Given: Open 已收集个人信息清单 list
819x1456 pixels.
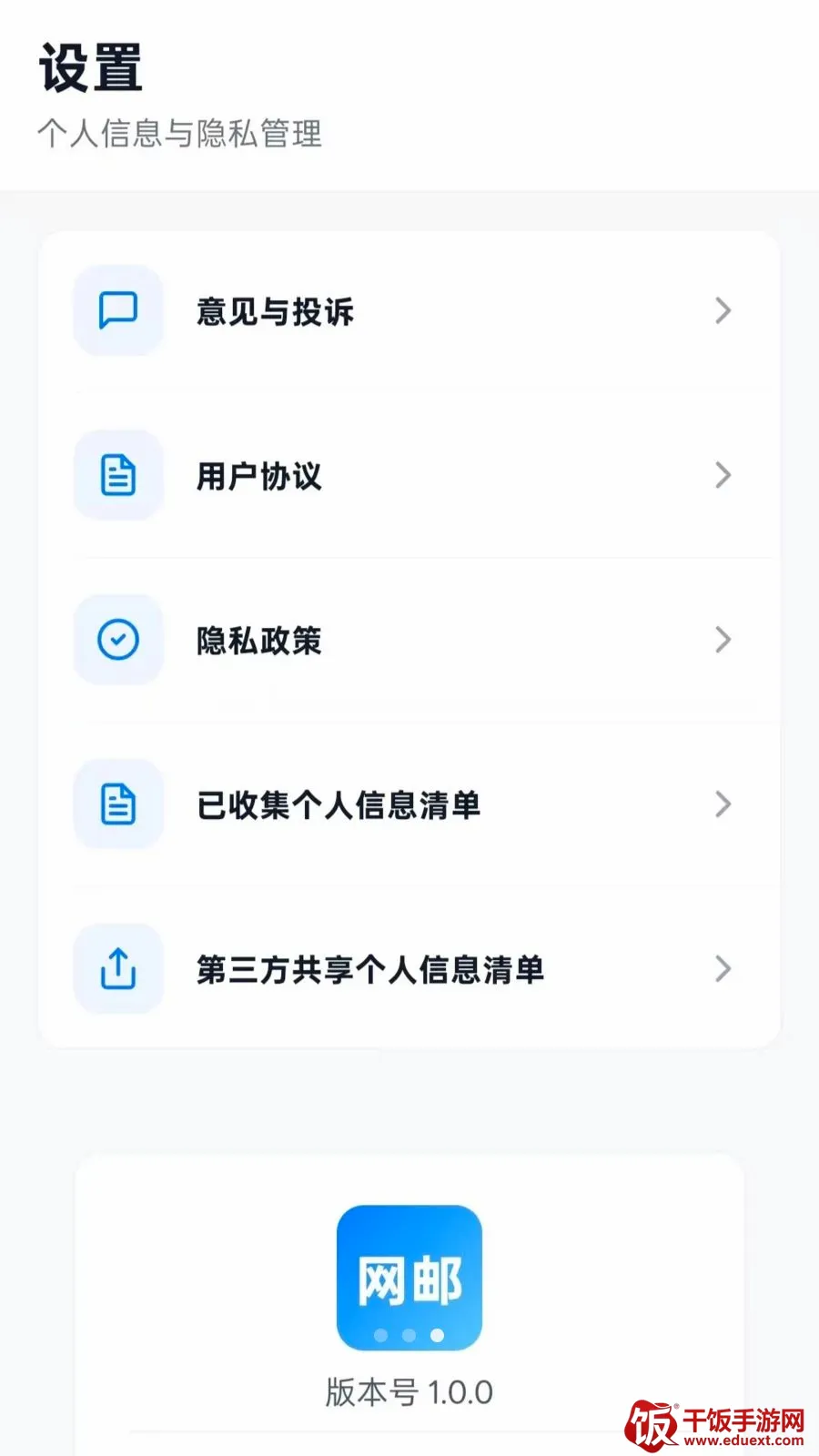Looking at the screenshot, I should (409, 804).
